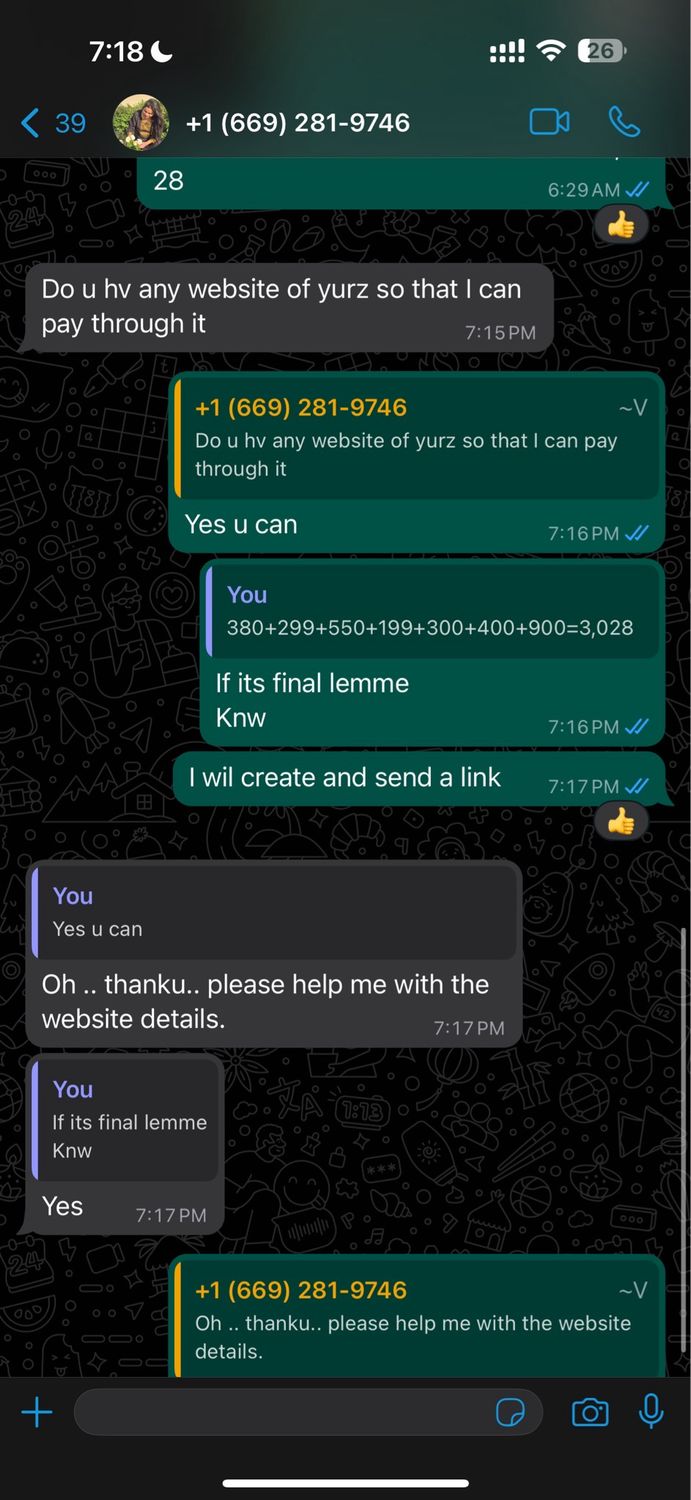Open contact info for +1 (669) 281-9746
The width and height of the screenshot is (691, 1500).
pos(297,123)
